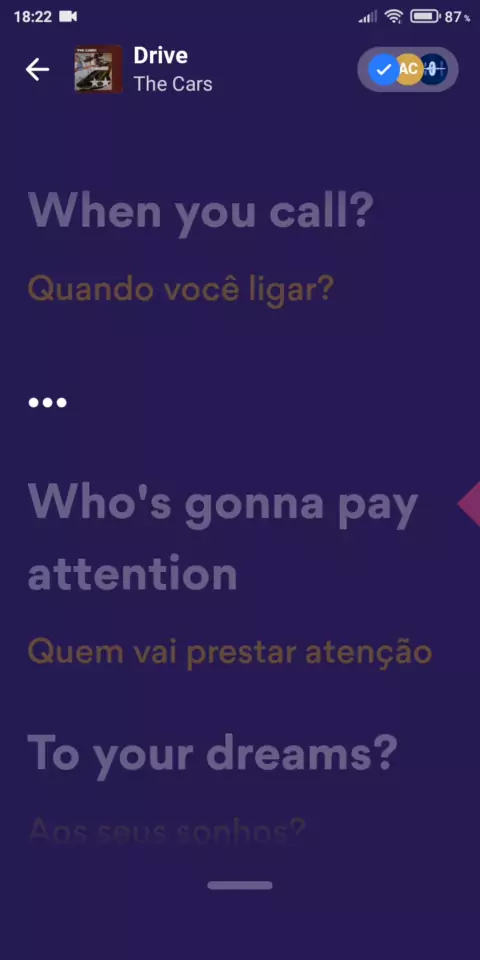Tap the pink arrow tab on the right edge
The width and height of the screenshot is (480, 960).
[x=470, y=504]
